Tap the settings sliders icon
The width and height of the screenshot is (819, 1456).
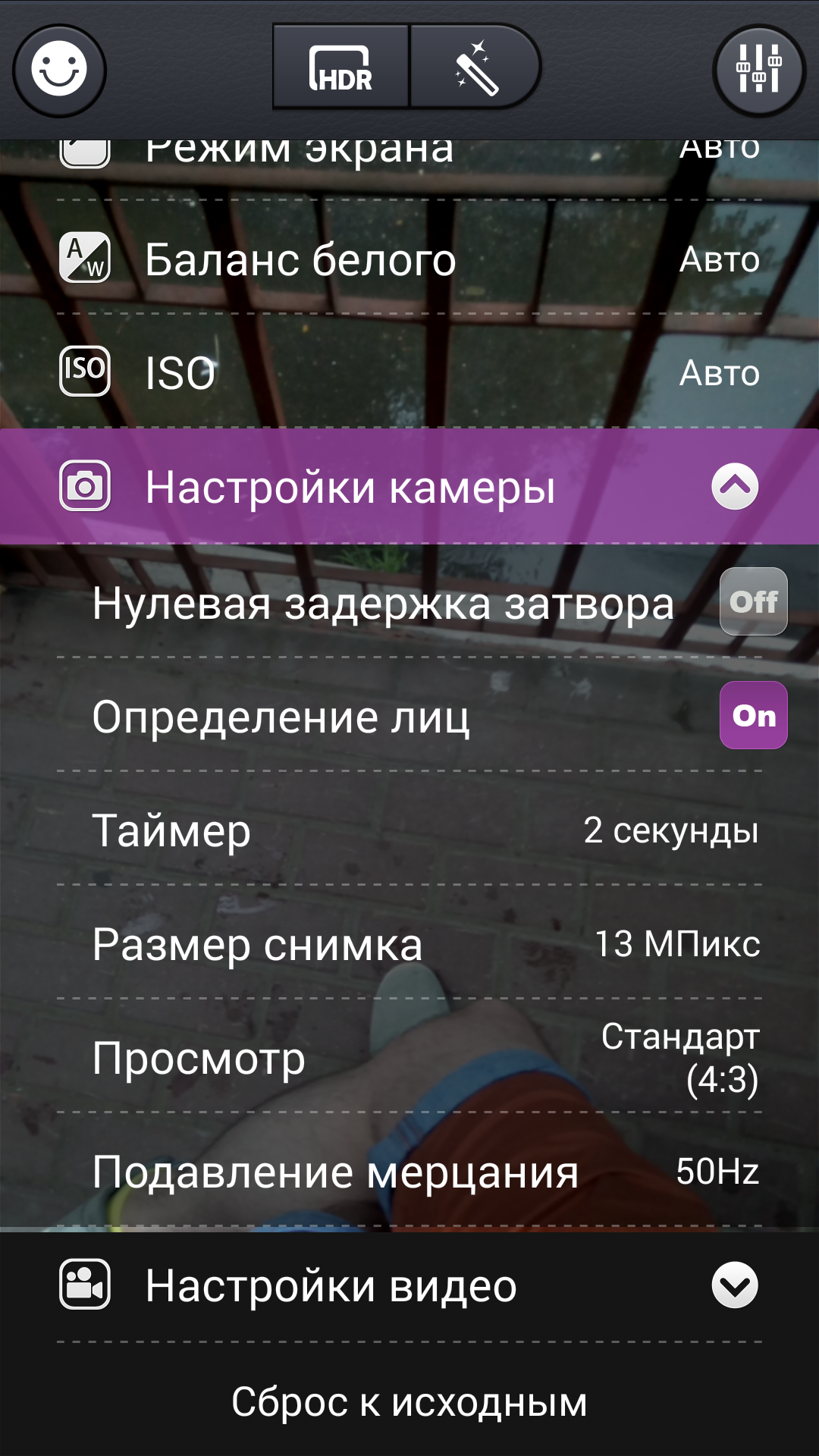[759, 71]
